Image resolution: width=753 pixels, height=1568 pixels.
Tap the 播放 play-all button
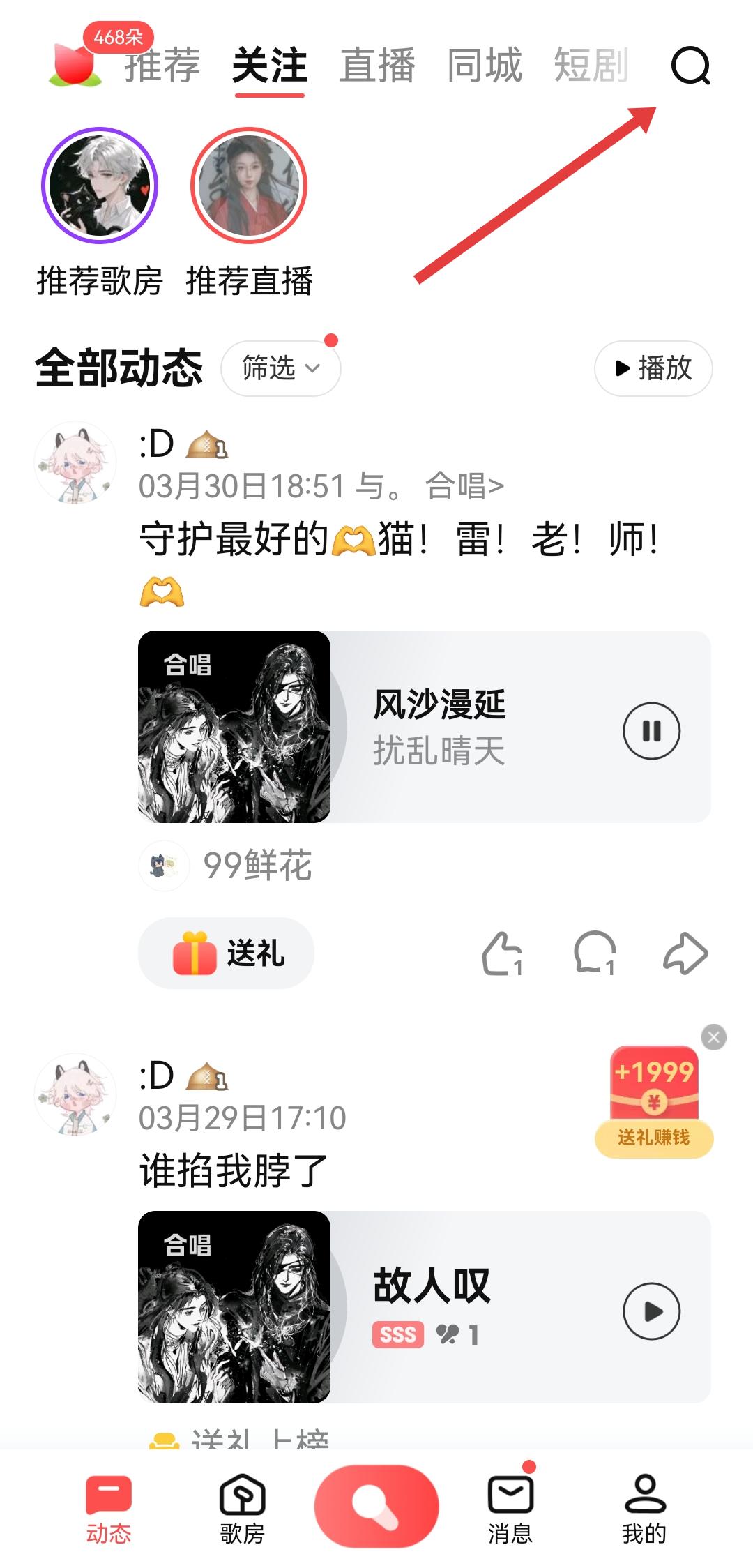click(653, 368)
